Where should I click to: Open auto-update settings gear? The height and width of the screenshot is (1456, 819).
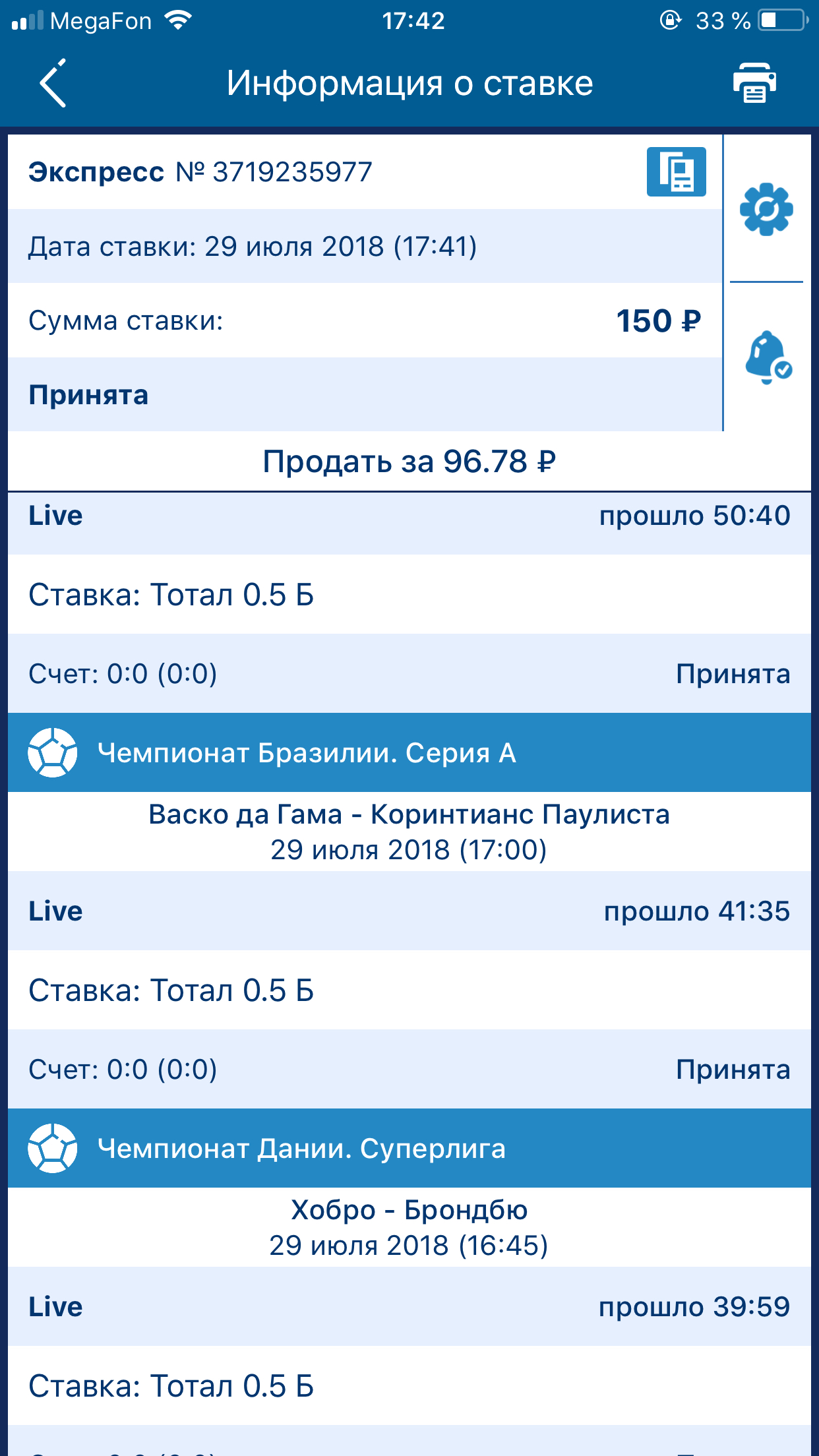point(766,210)
